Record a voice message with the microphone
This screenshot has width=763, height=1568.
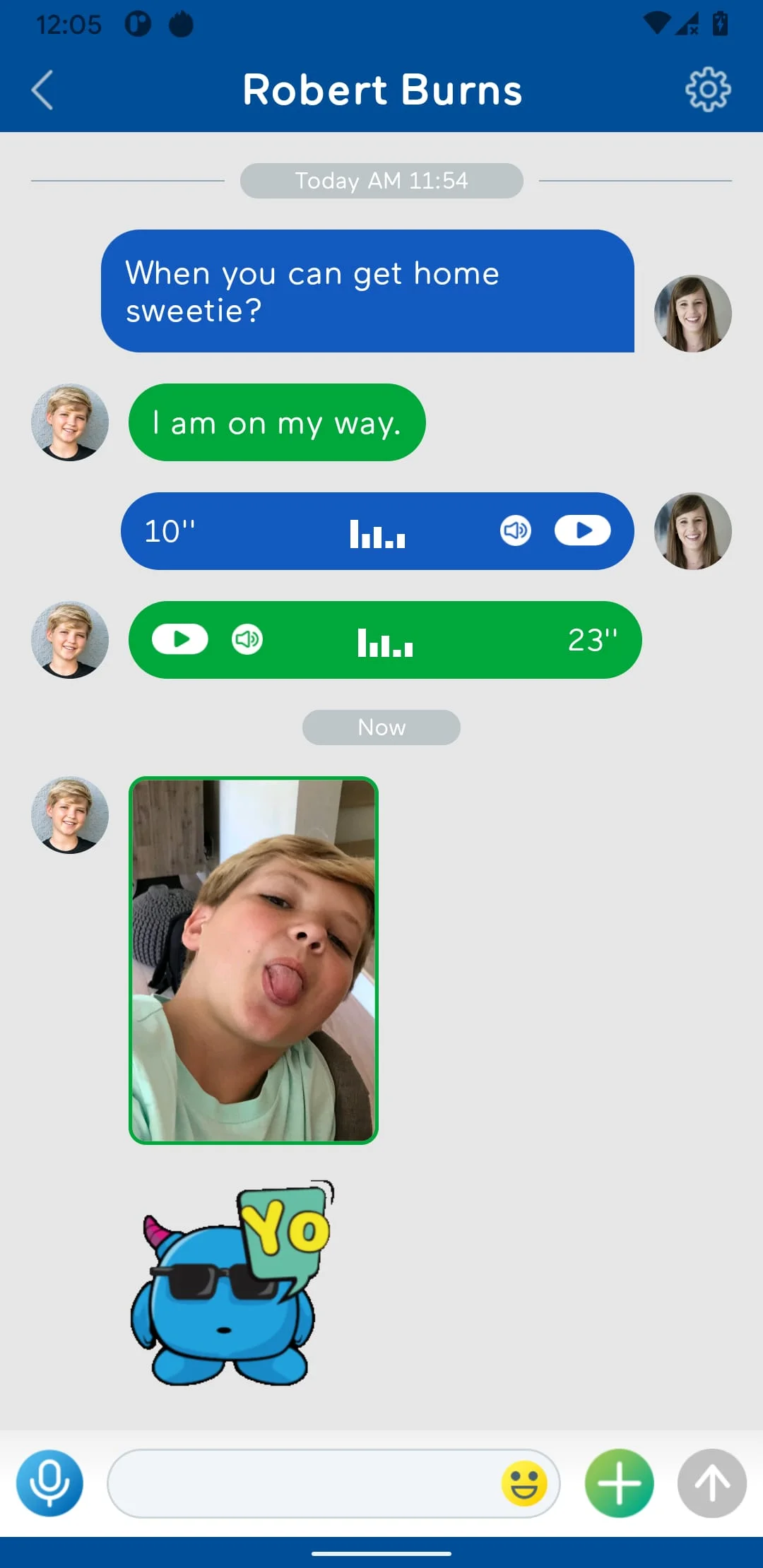tap(49, 1483)
